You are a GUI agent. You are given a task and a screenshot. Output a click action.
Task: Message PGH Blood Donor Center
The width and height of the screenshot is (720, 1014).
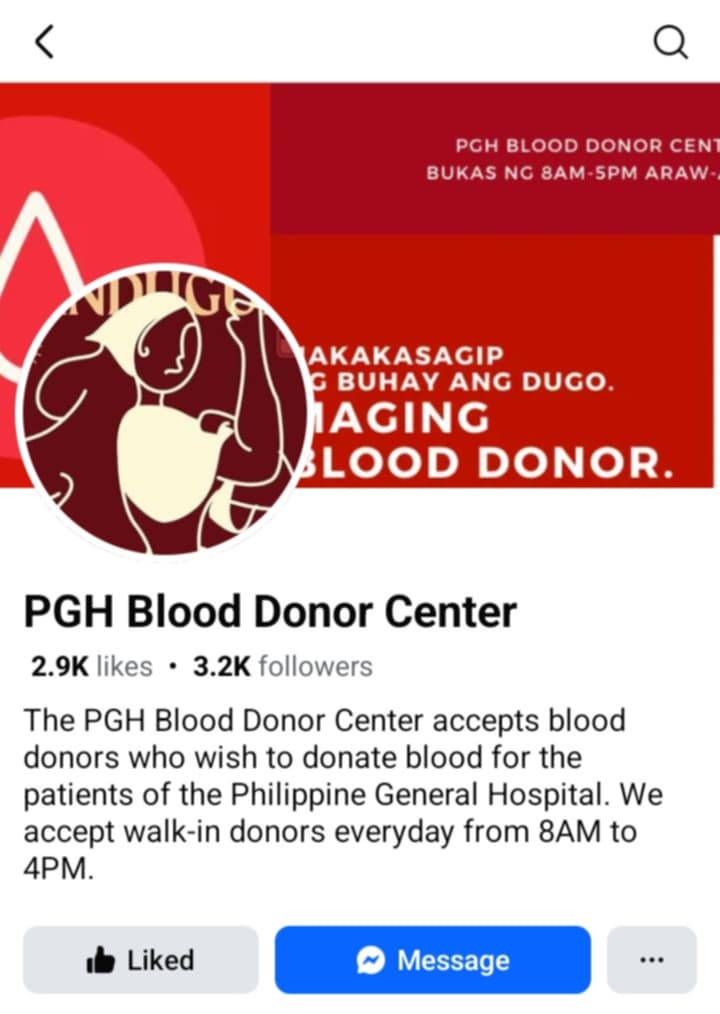pyautogui.click(x=433, y=960)
